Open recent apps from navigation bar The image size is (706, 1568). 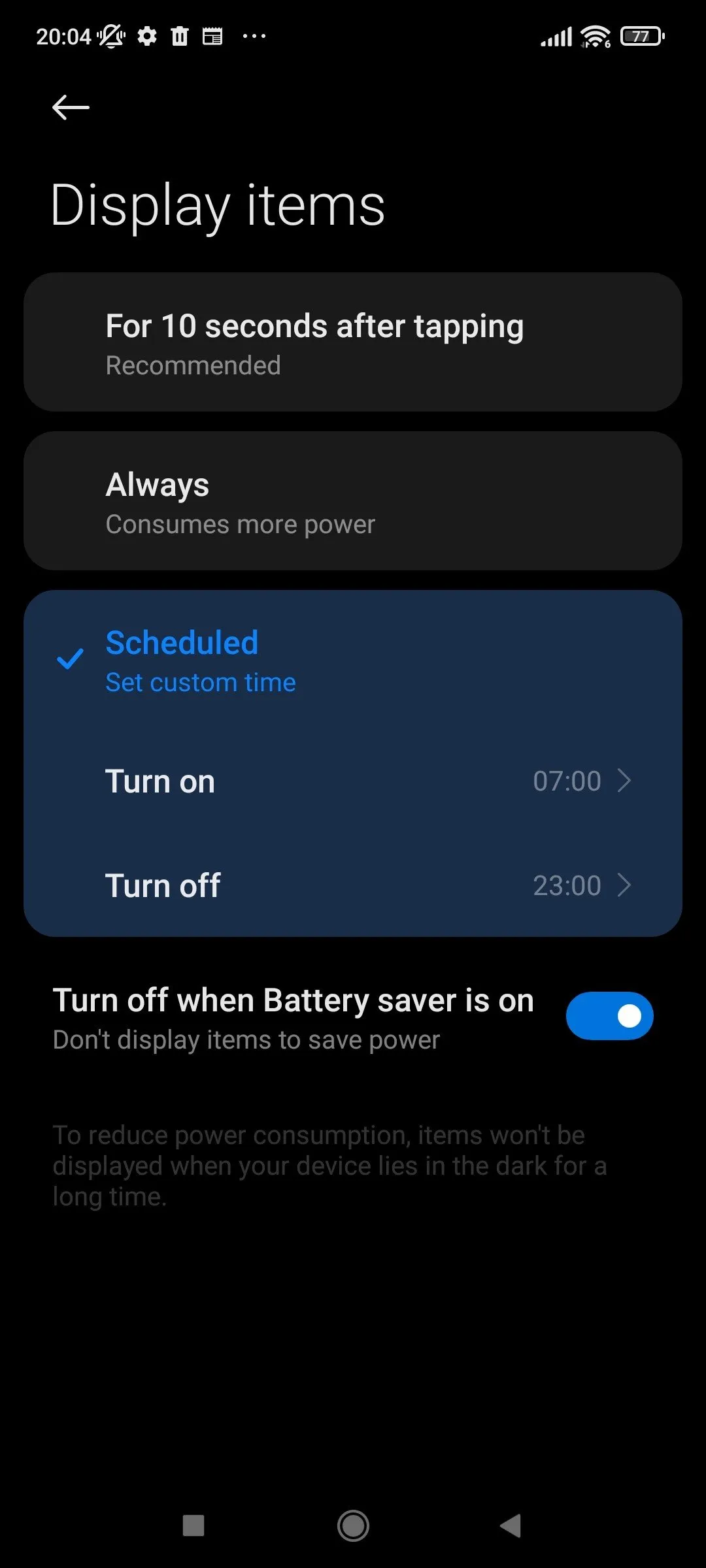(193, 1526)
